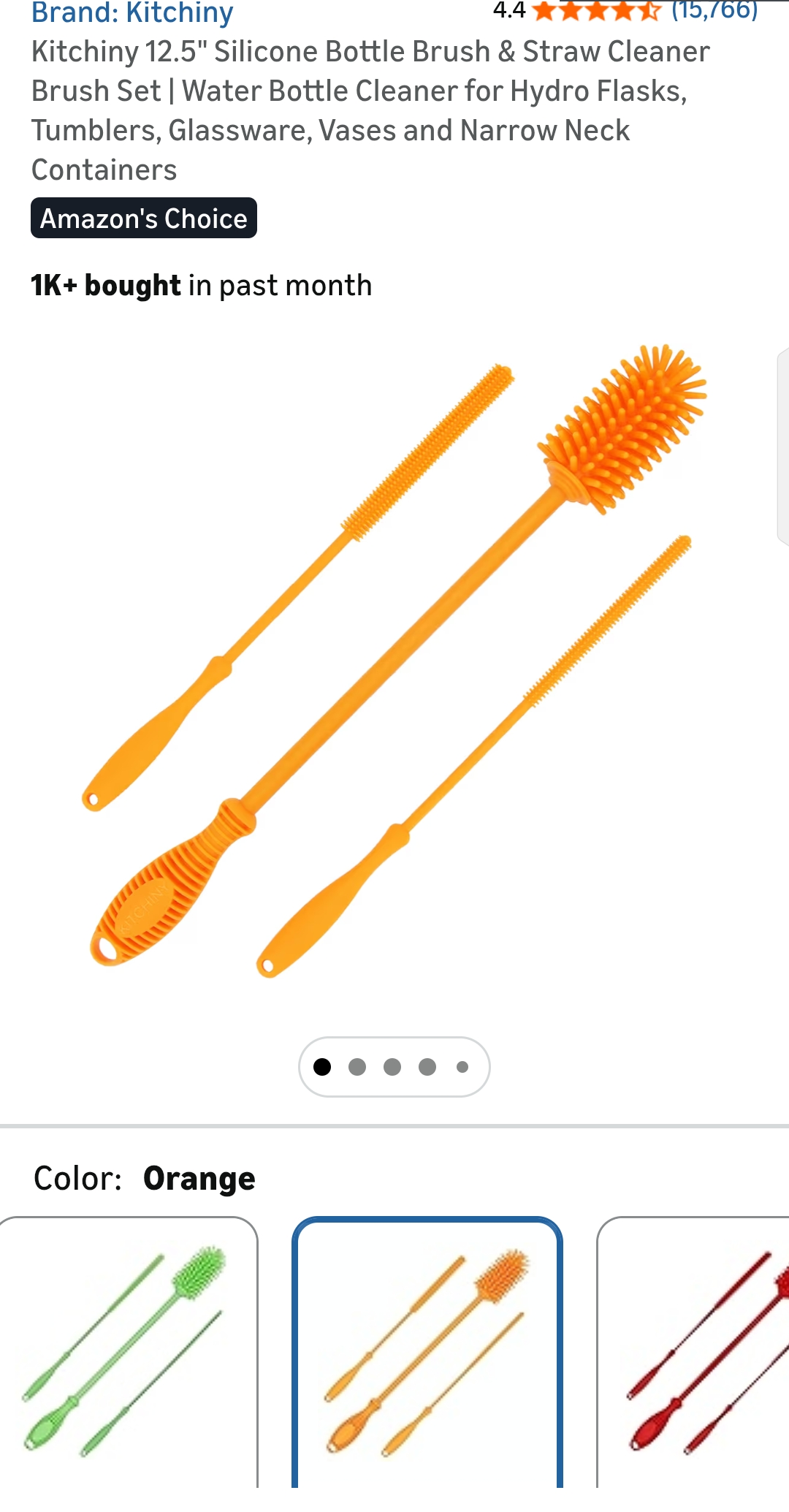Click the 1K+ bought in past month text

pyautogui.click(x=199, y=286)
